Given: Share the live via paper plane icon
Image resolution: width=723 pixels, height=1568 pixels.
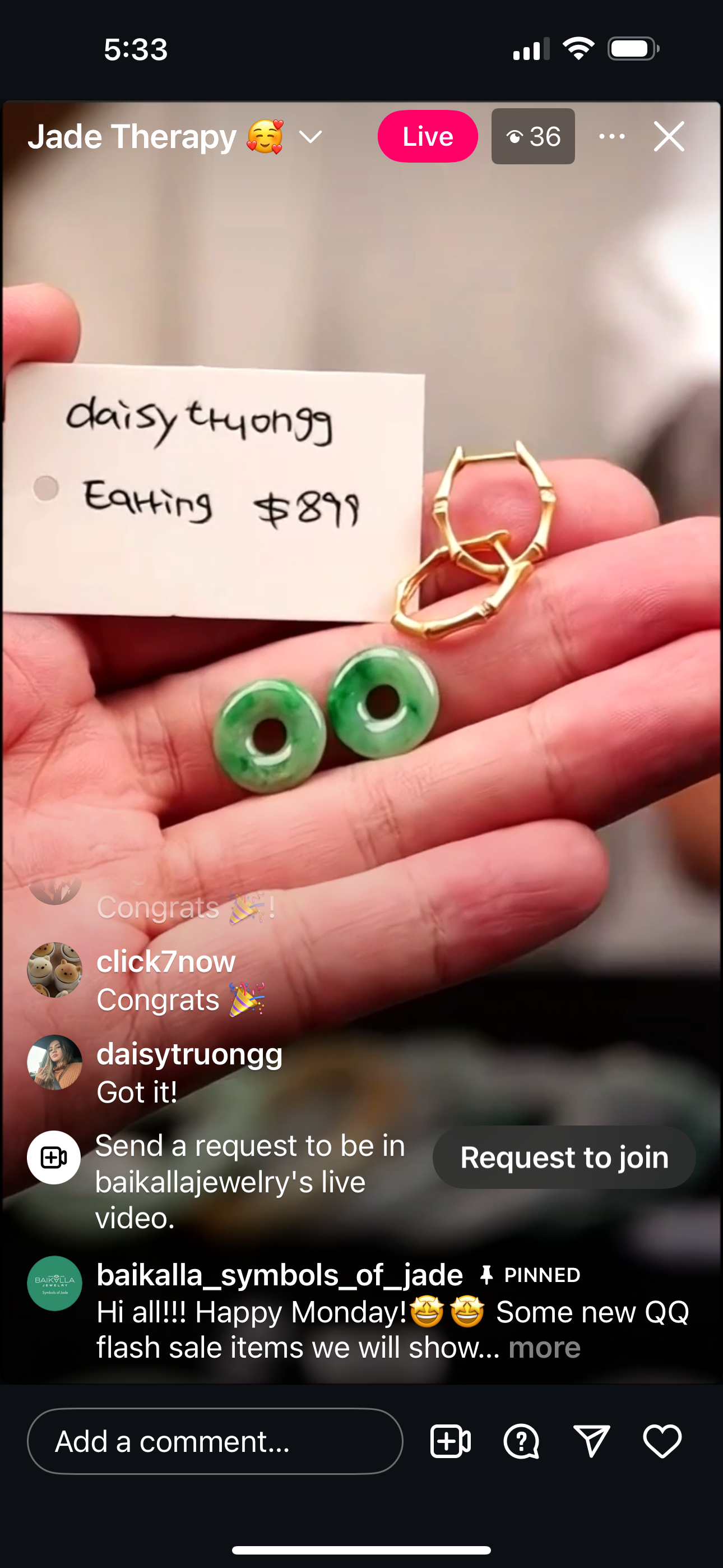Looking at the screenshot, I should pos(591,1441).
